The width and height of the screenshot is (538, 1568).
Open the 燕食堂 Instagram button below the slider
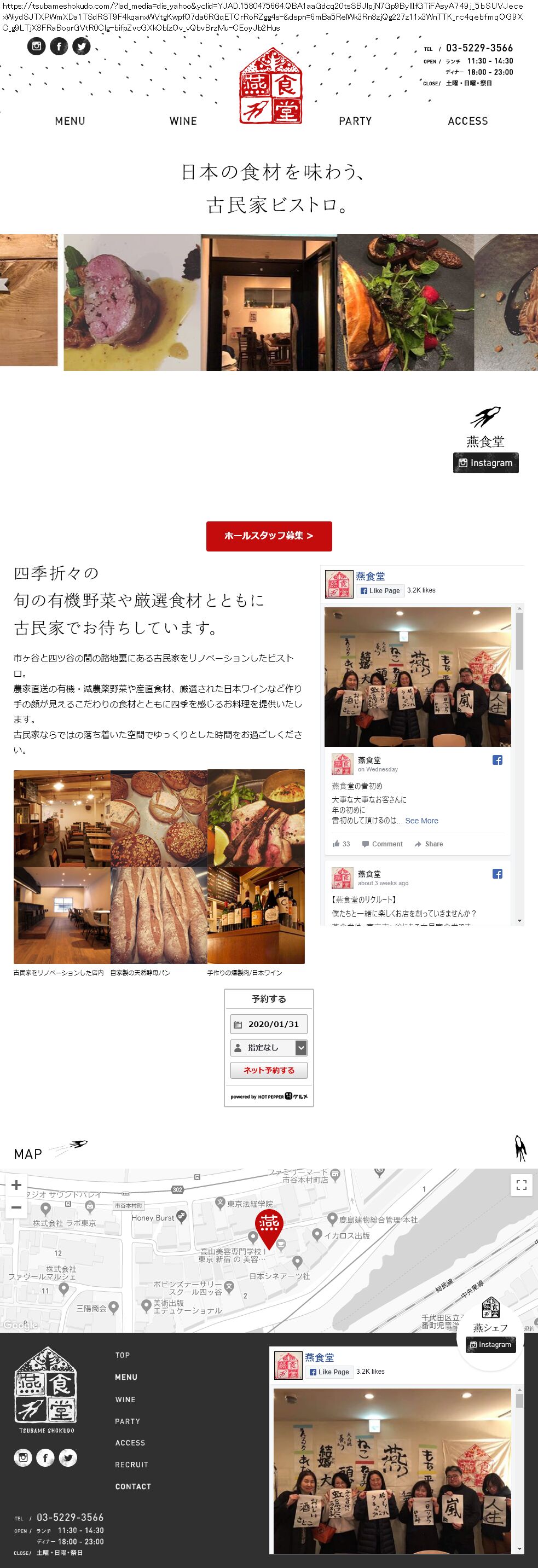pos(485,463)
